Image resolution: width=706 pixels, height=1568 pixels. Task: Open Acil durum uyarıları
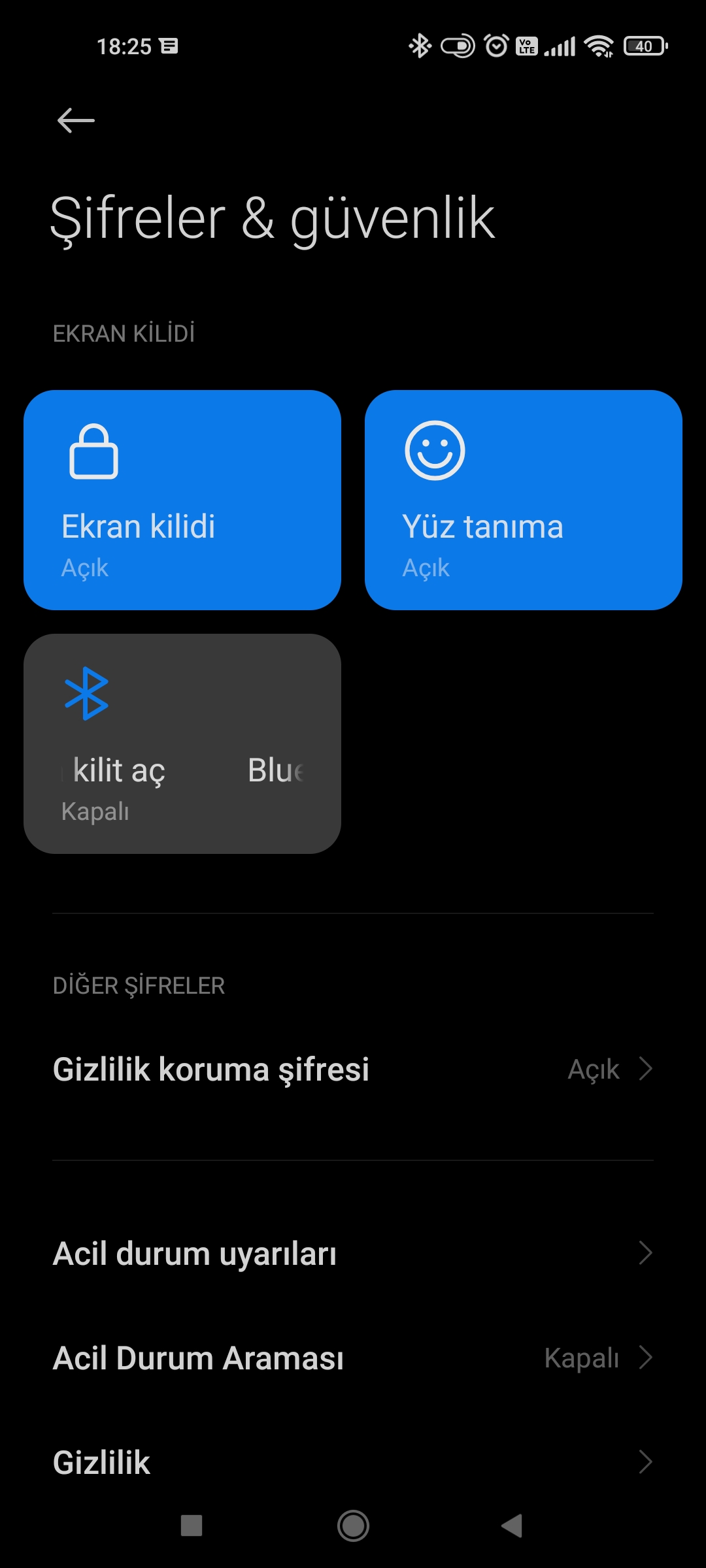point(353,1253)
